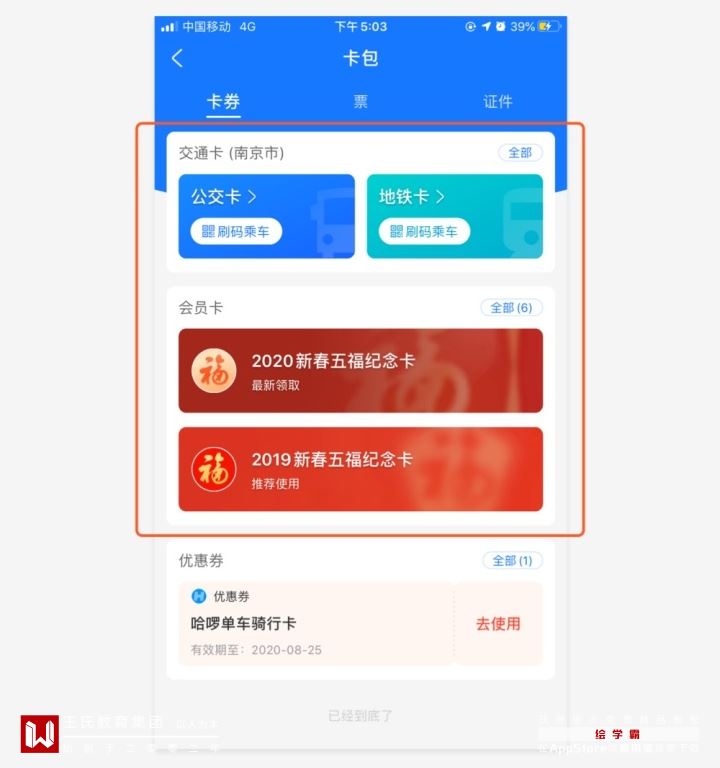
Task: View all 交通卡 via 全部
Action: click(x=520, y=153)
